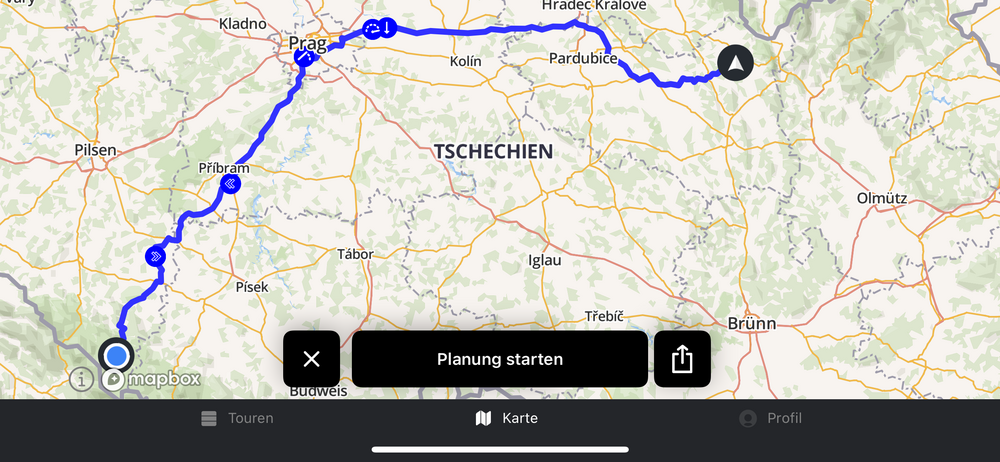
Task: Go to the Profil tab
Action: [770, 418]
